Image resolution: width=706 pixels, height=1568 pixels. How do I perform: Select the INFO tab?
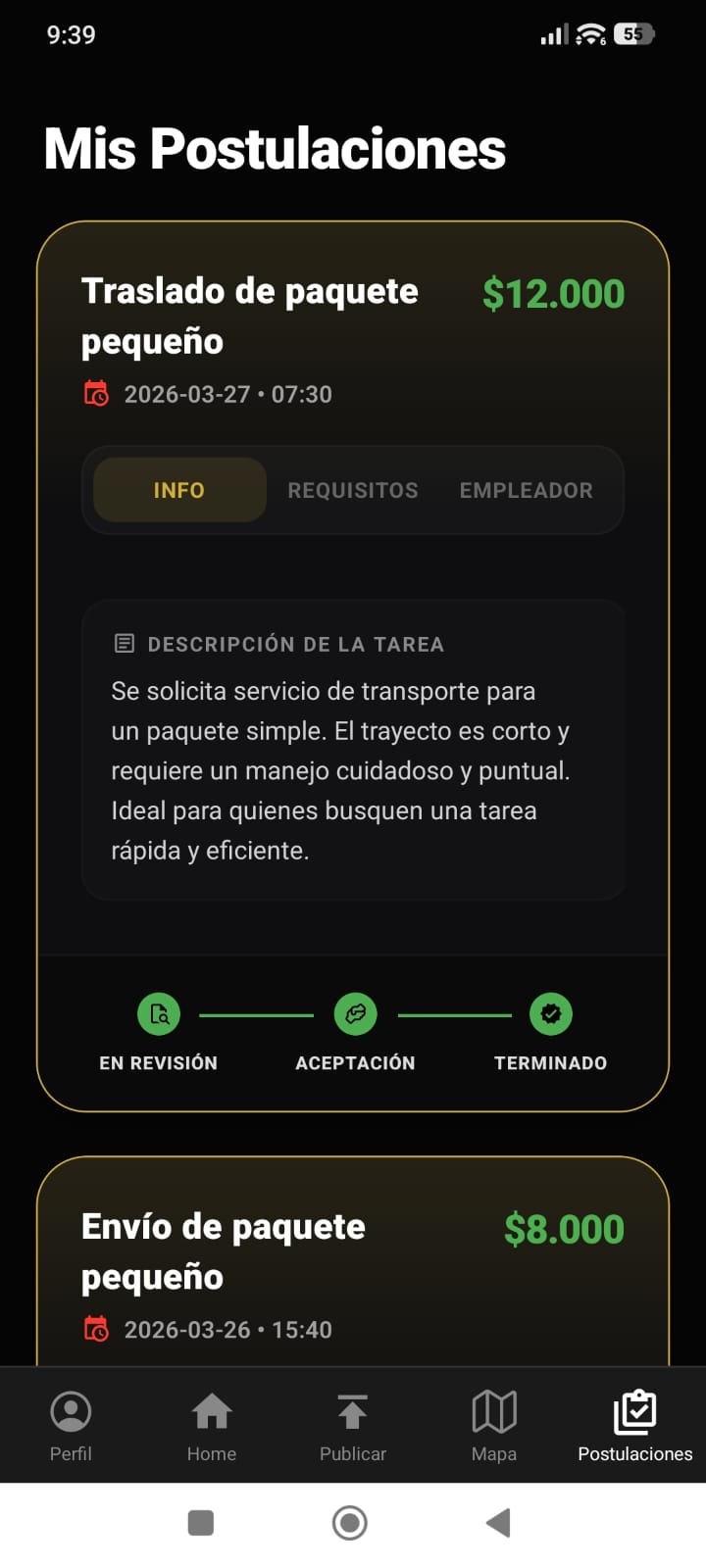pyautogui.click(x=178, y=490)
